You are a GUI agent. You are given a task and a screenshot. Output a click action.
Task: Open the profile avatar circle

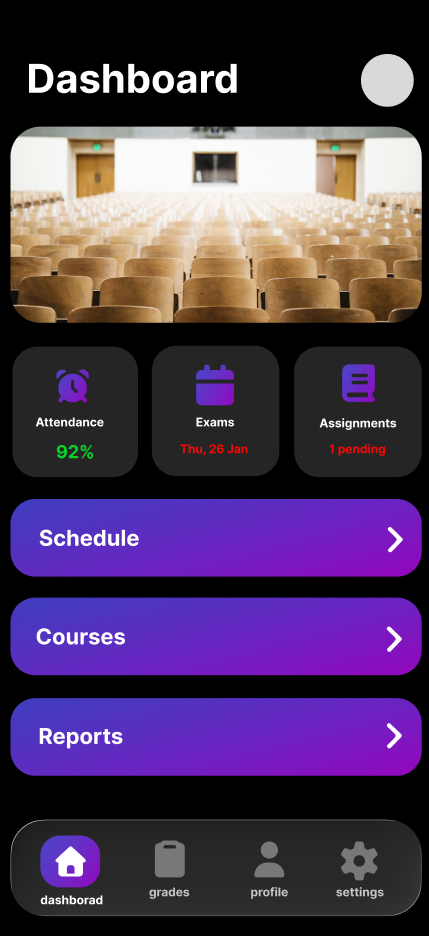pyautogui.click(x=387, y=81)
